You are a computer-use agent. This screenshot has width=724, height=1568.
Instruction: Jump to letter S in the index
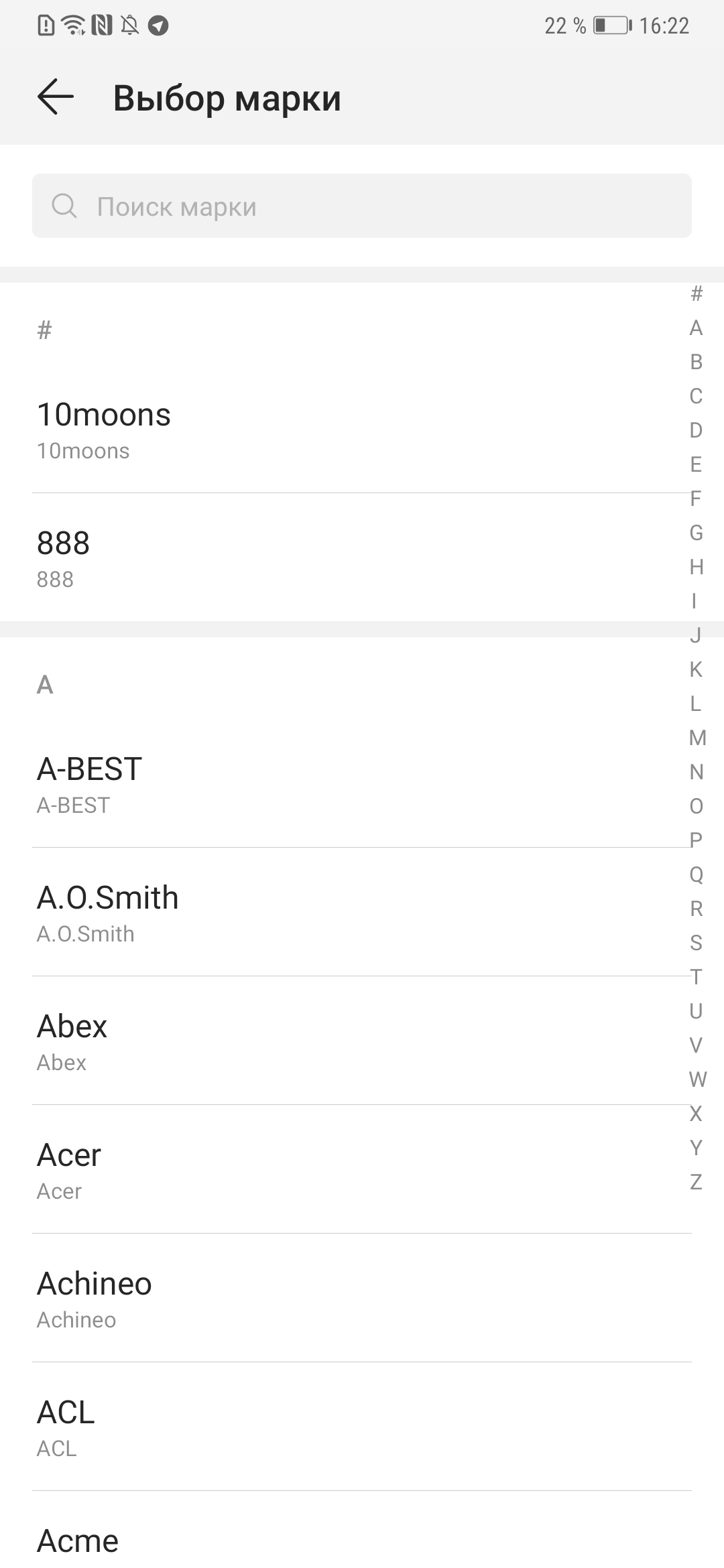point(697,943)
